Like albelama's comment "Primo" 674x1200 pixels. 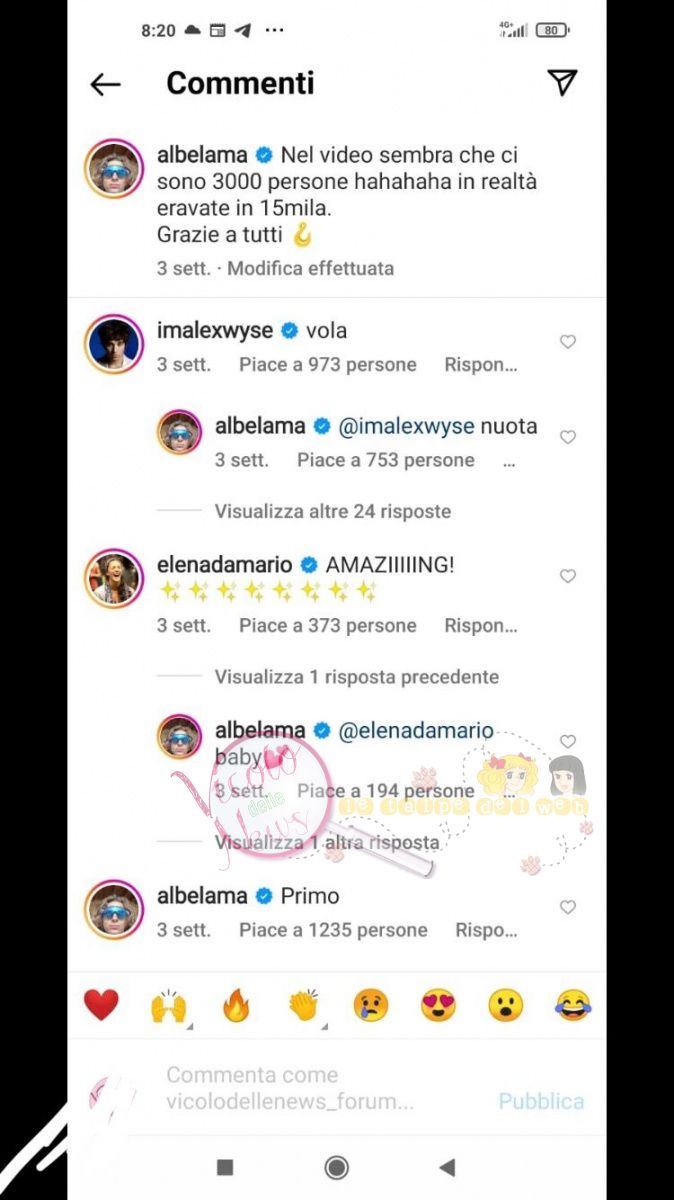click(567, 907)
